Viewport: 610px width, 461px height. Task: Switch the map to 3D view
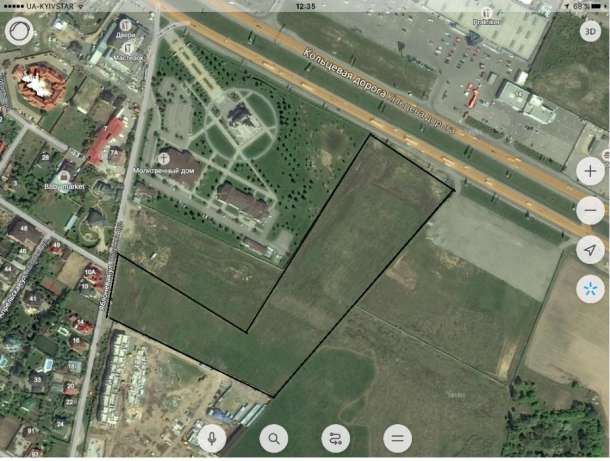click(x=590, y=31)
